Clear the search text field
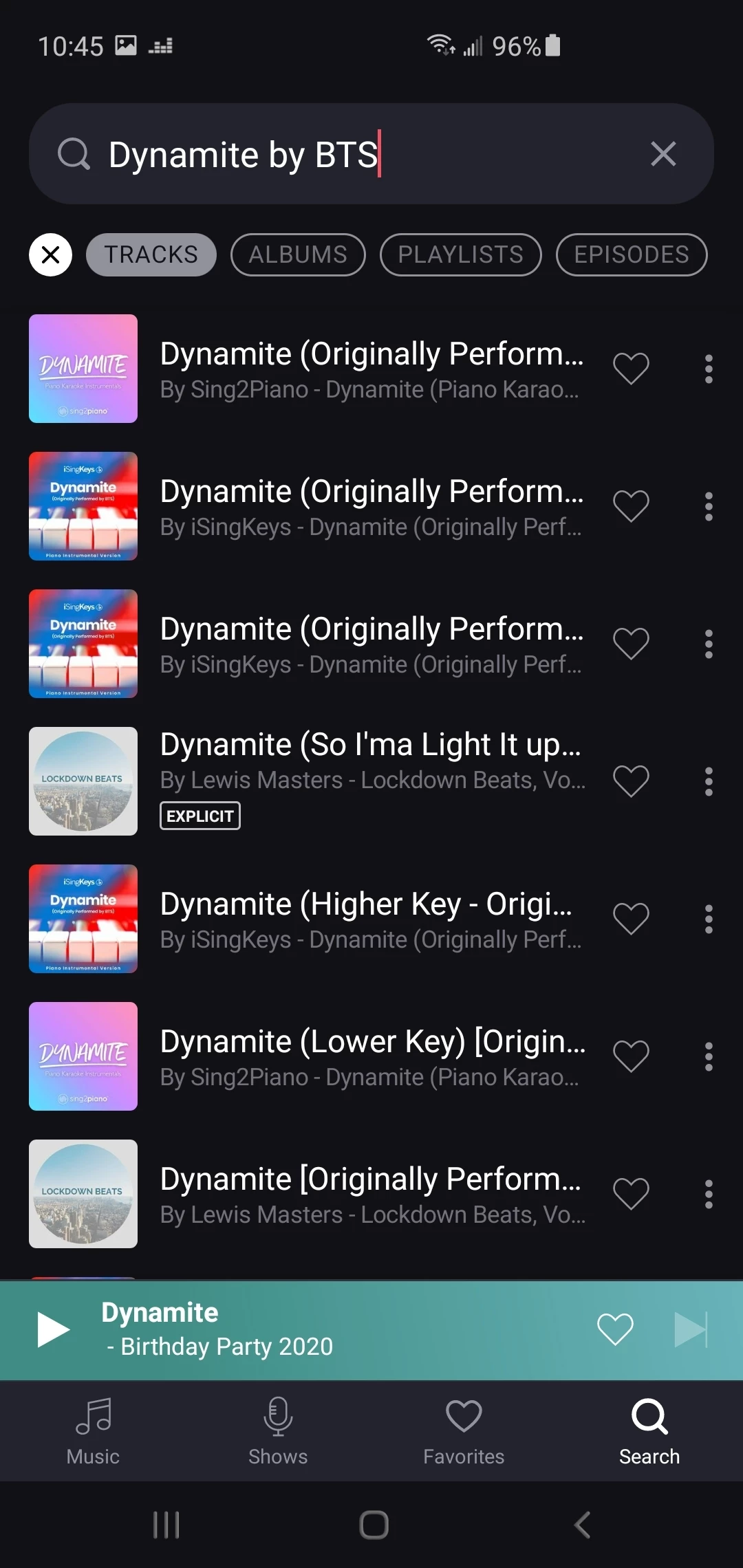 click(663, 154)
